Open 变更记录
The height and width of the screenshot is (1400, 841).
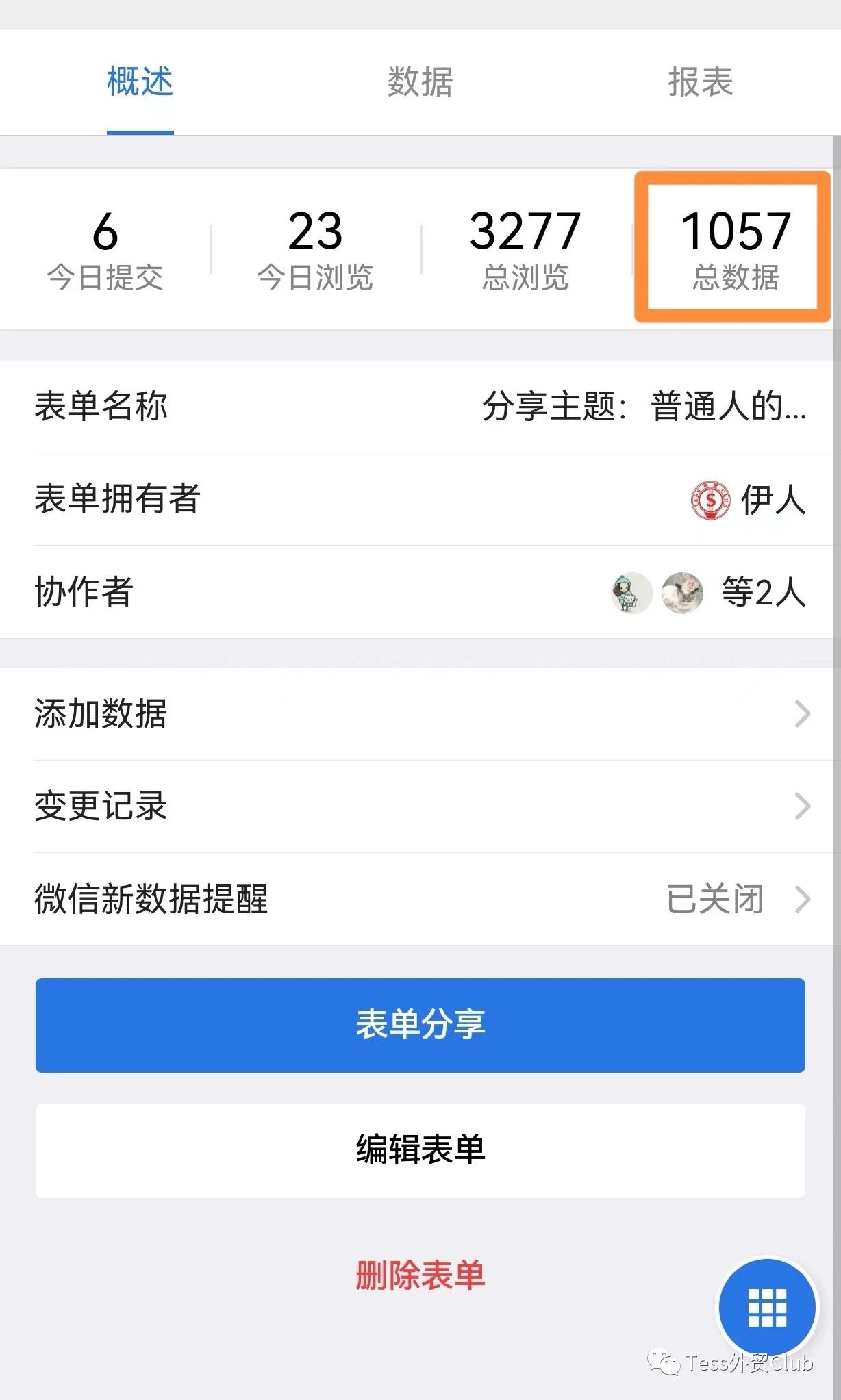420,806
